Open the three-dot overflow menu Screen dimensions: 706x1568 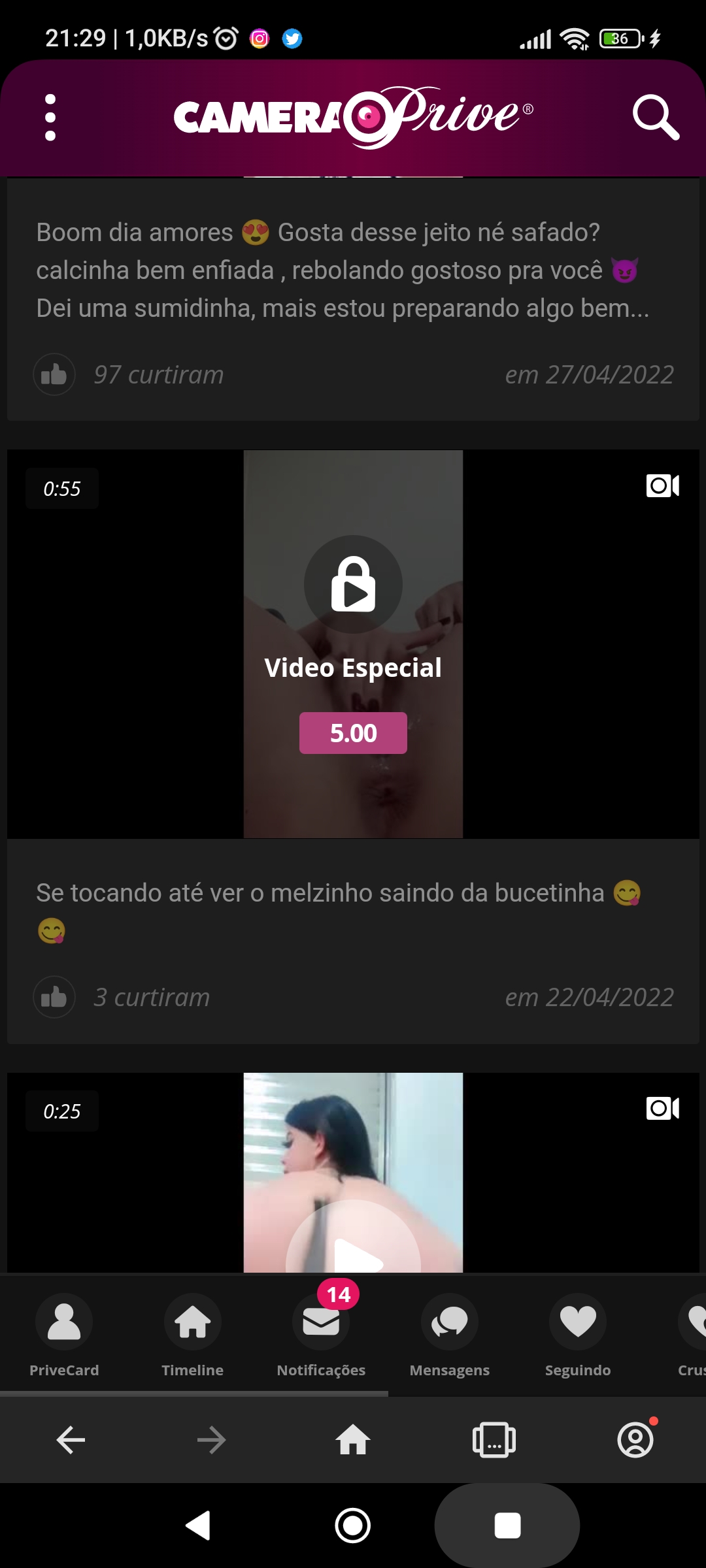50,118
